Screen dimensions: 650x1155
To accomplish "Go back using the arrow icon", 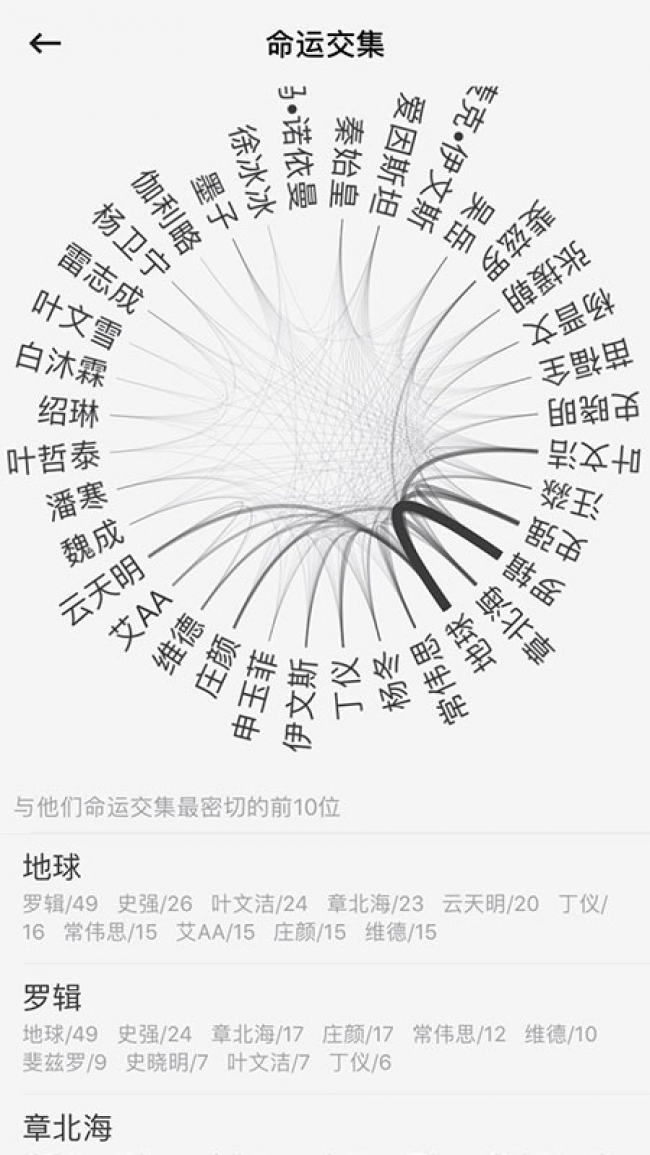I will [x=45, y=43].
